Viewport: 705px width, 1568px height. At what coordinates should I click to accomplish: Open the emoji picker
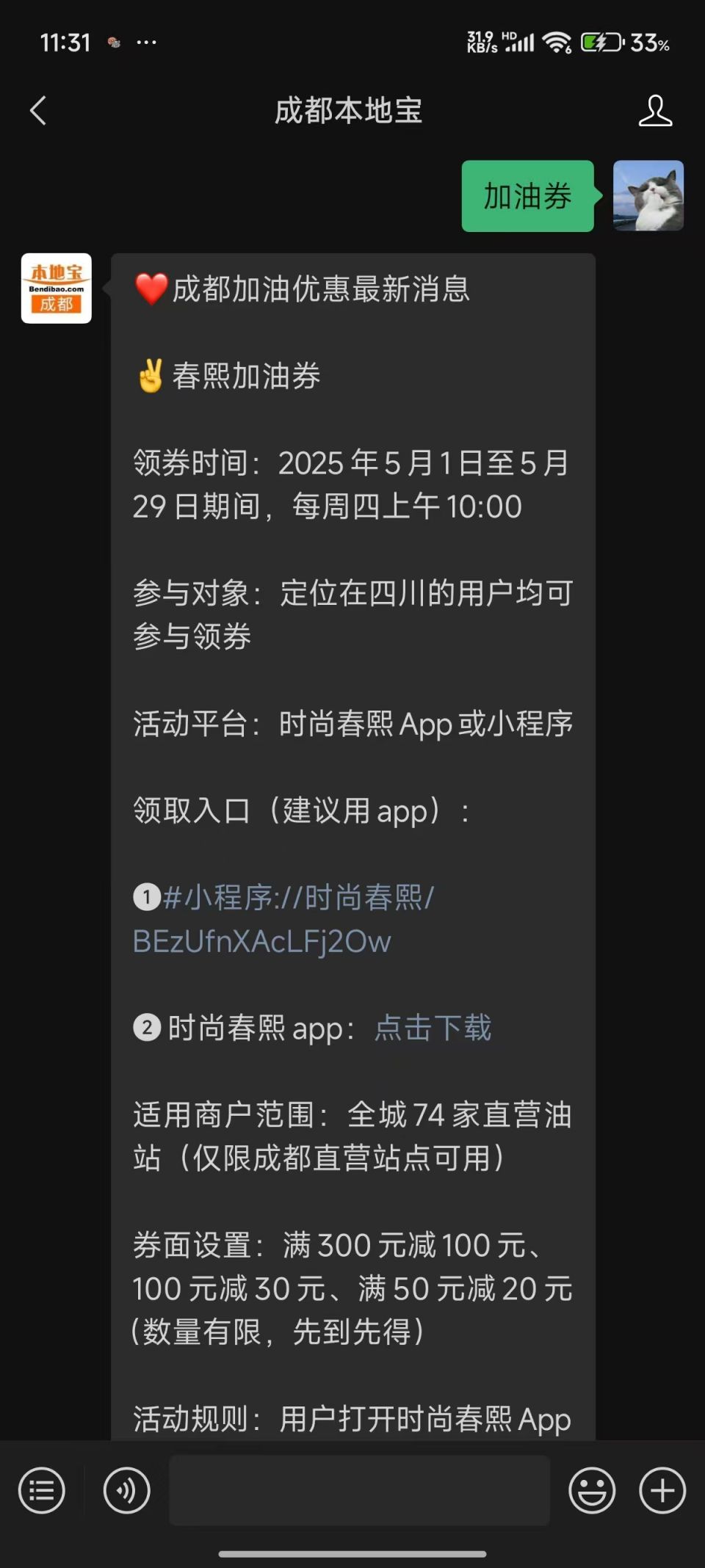591,1490
